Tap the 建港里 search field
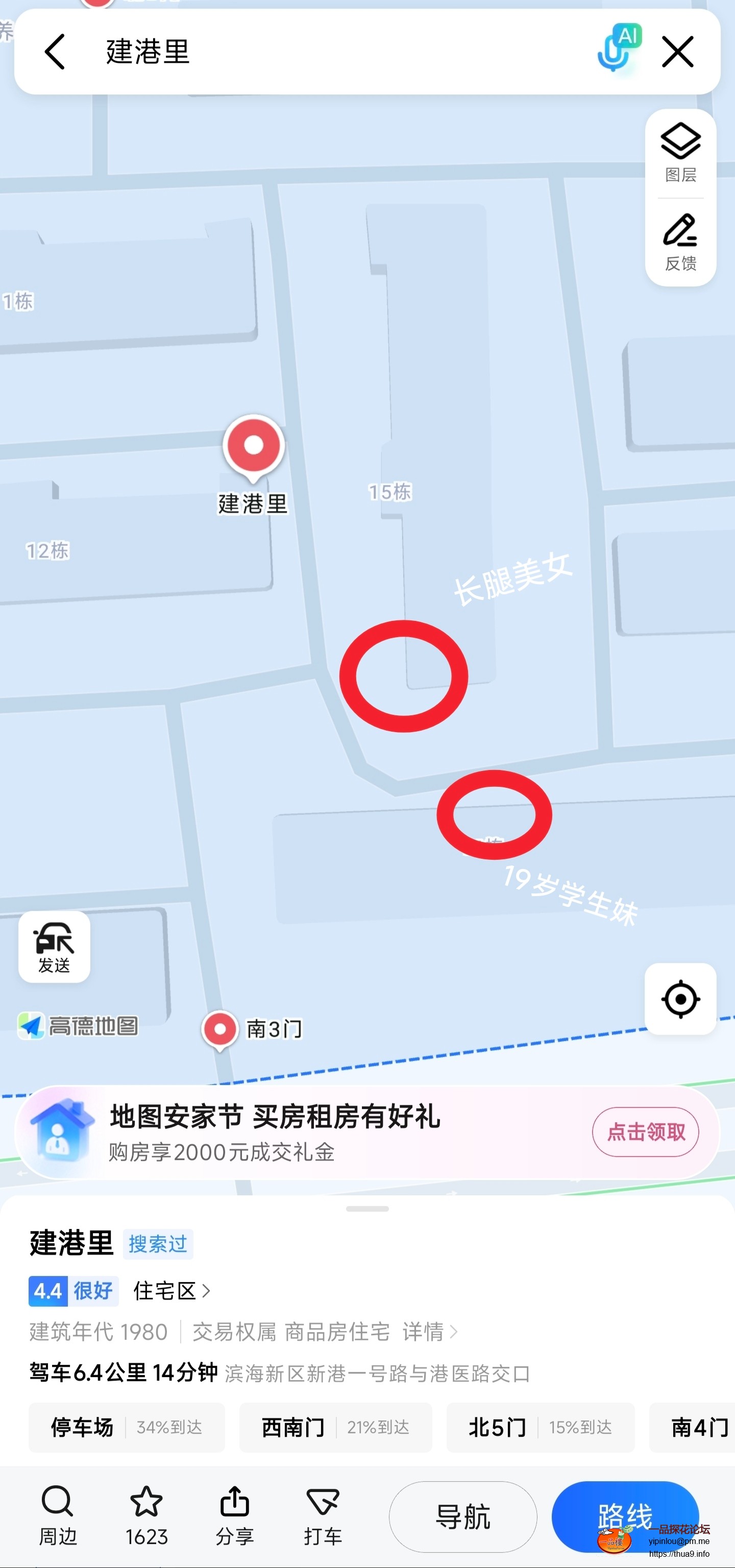This screenshot has width=735, height=1568. 304,52
